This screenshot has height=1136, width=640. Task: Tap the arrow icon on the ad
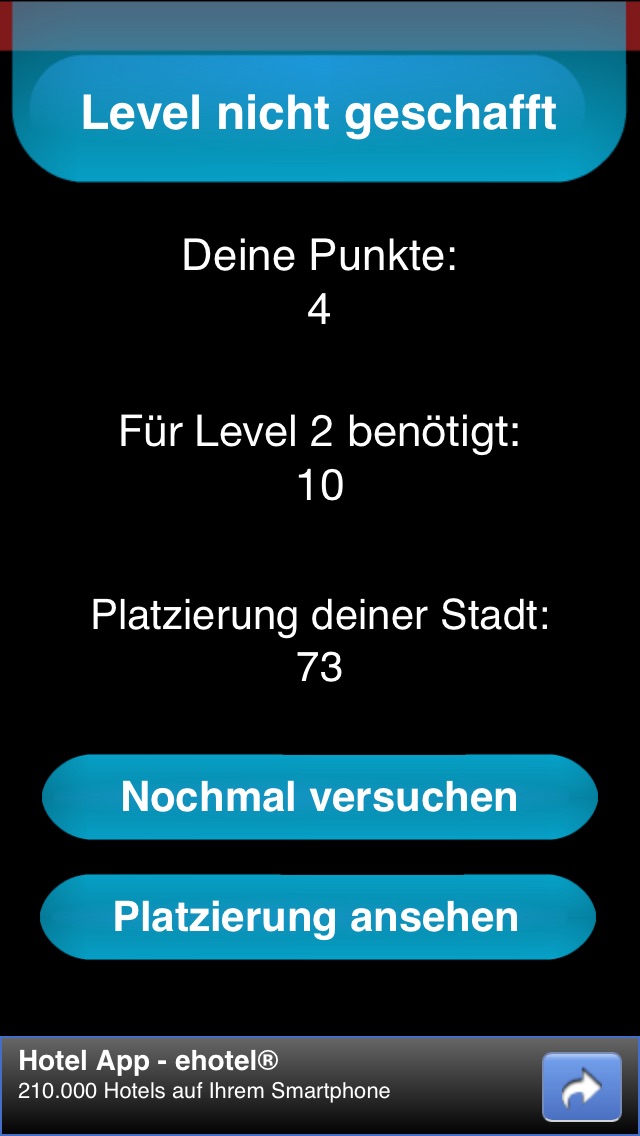coord(581,1087)
